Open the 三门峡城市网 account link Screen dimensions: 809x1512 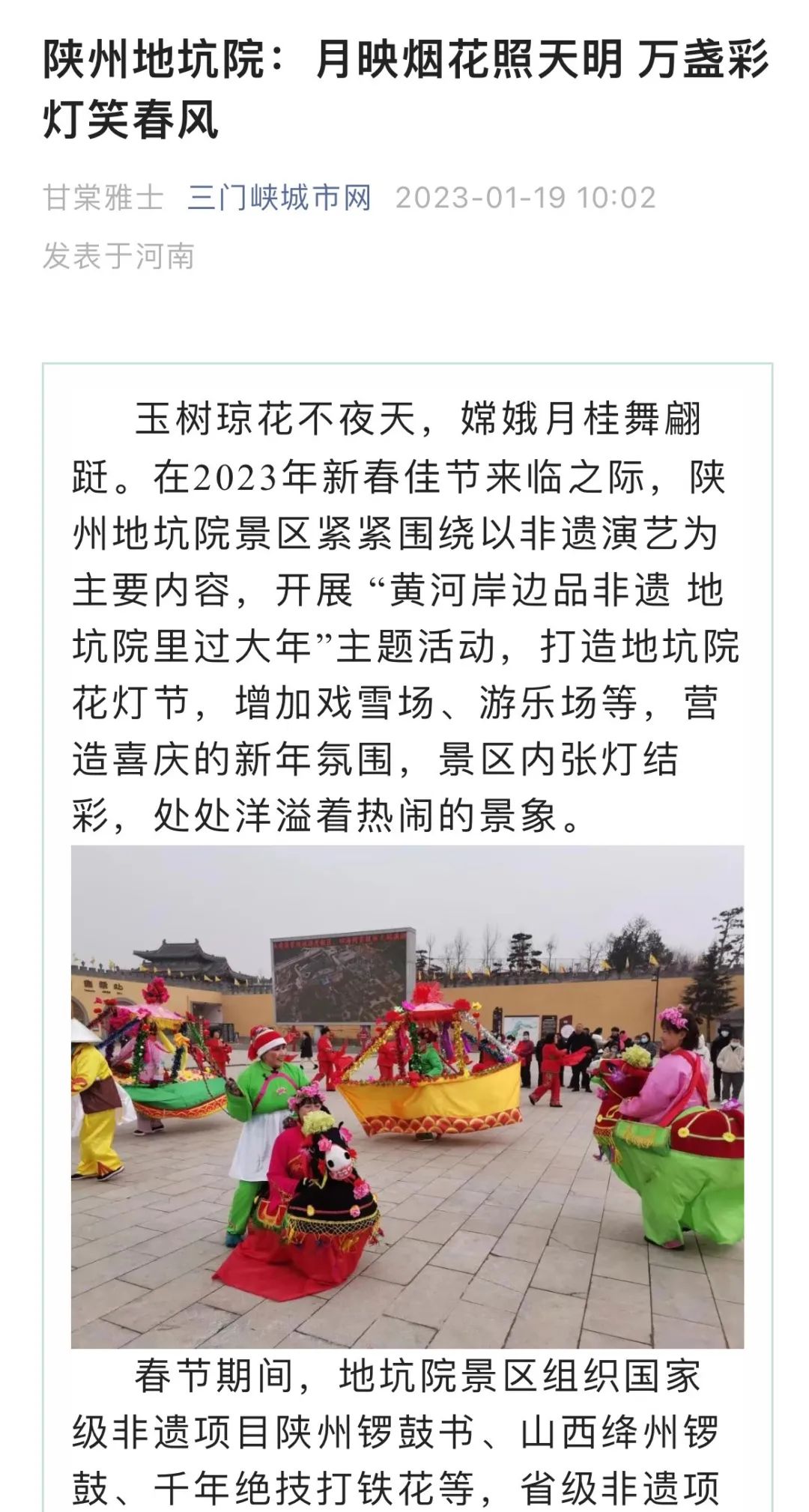[x=279, y=198]
